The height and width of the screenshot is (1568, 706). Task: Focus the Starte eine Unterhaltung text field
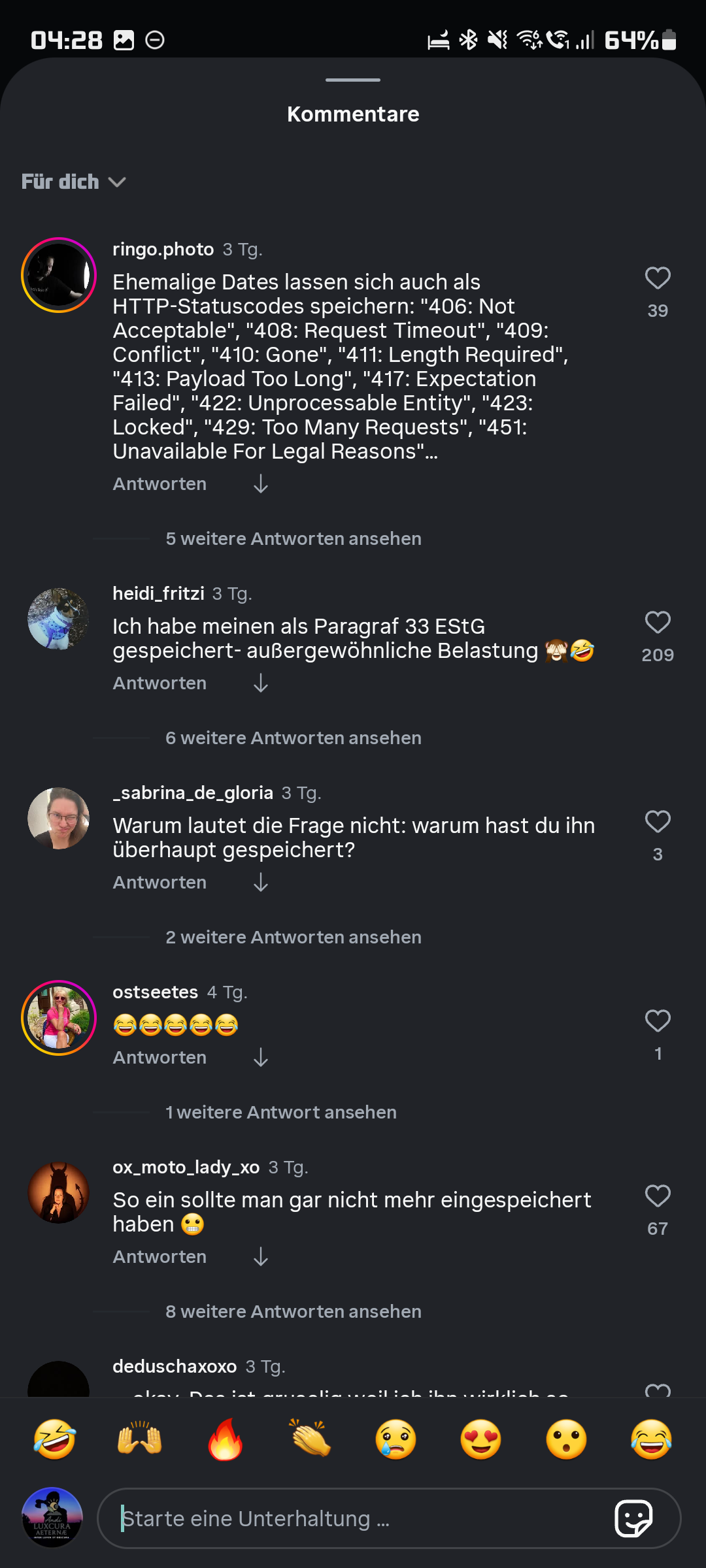353,1518
